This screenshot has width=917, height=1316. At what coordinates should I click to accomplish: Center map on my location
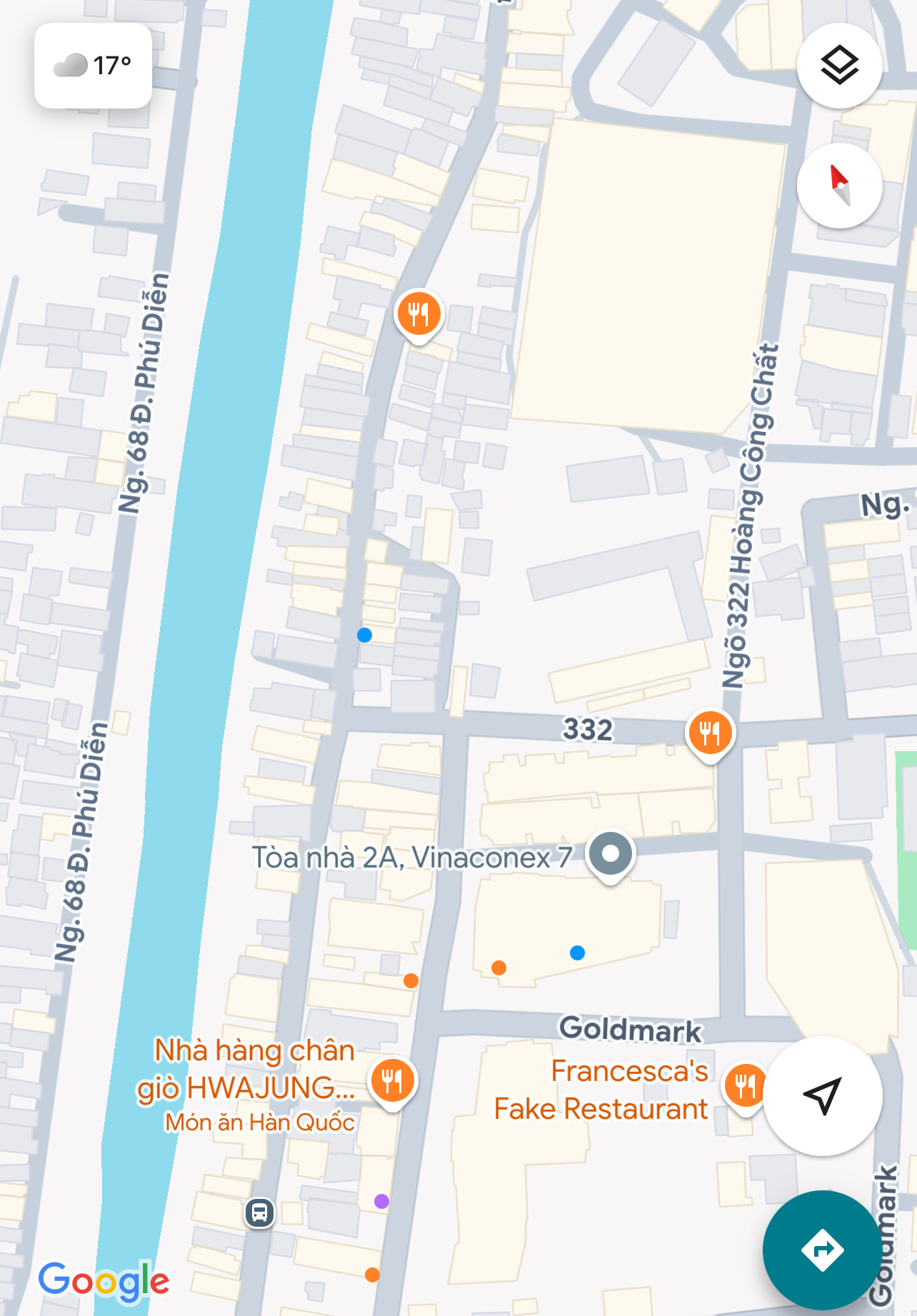click(822, 1095)
